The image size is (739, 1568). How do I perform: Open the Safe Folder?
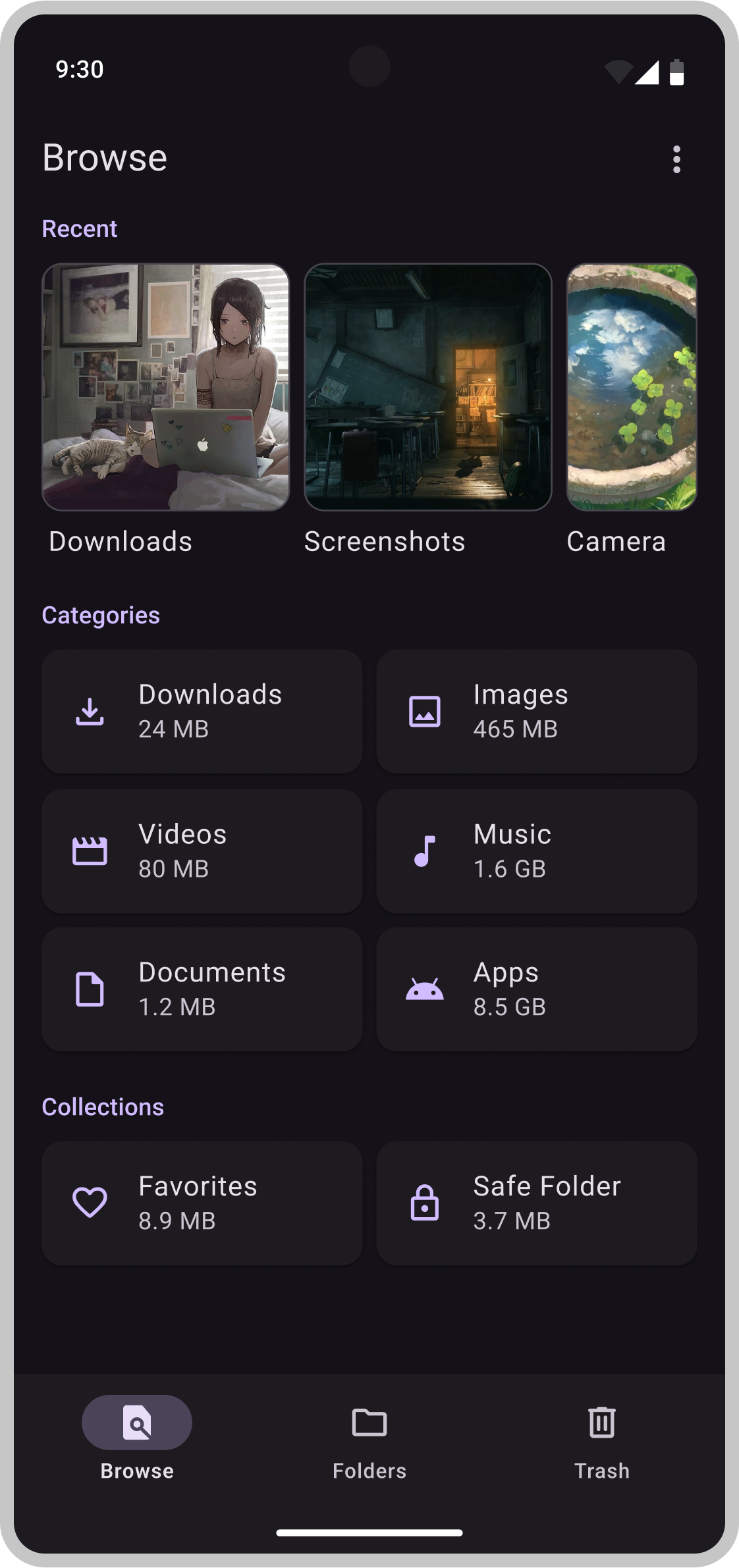tap(536, 1203)
